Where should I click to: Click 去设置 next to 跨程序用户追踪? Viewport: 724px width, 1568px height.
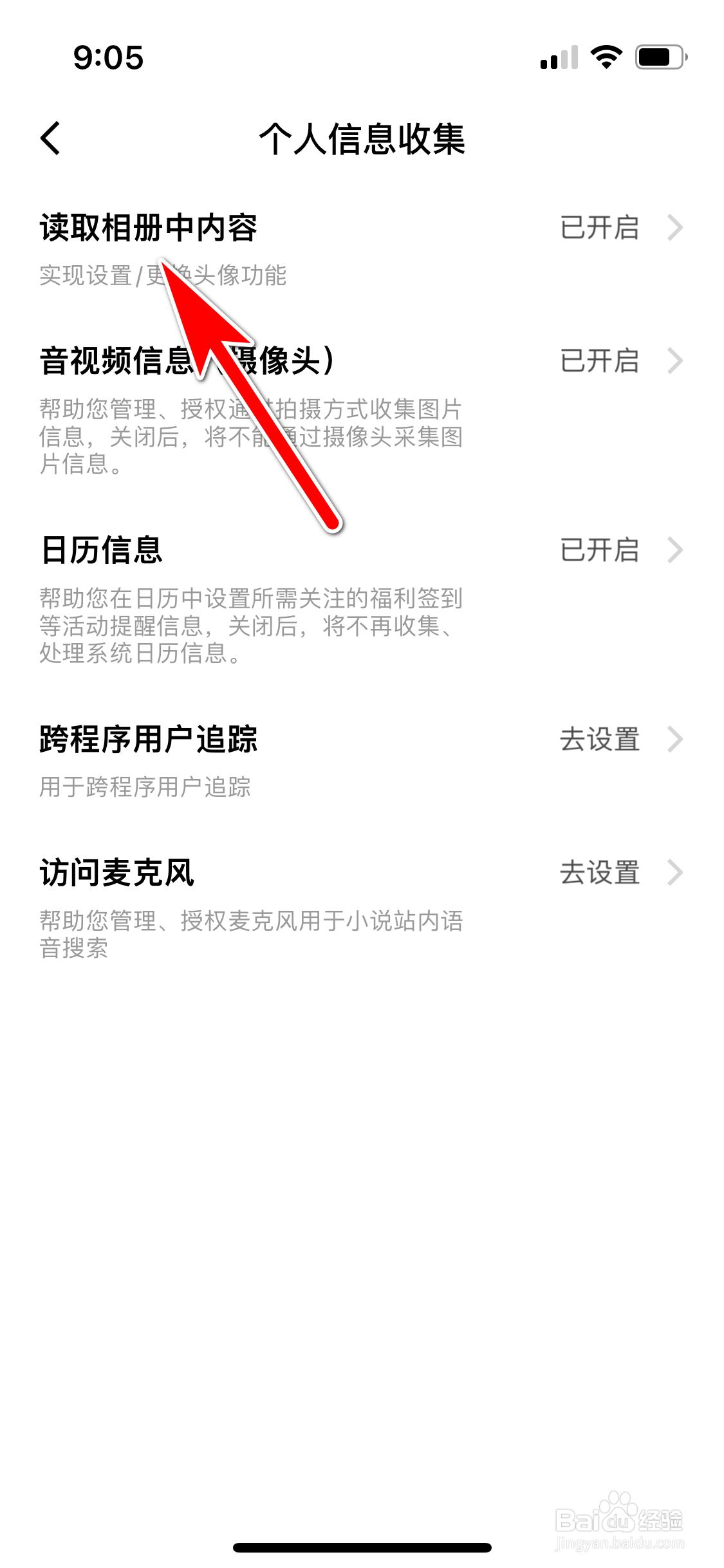pos(598,742)
